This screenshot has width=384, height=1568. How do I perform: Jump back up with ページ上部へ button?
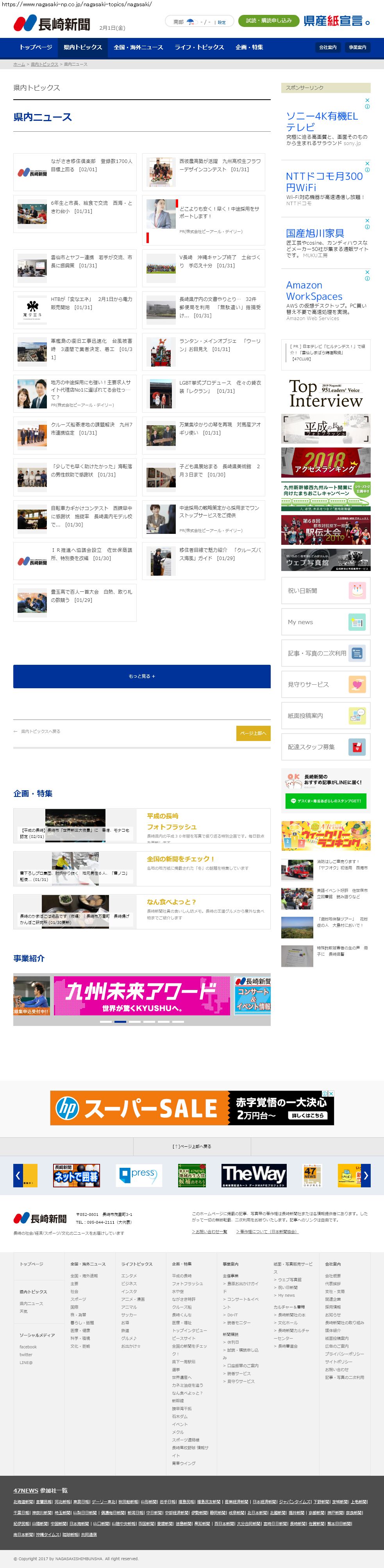click(253, 733)
